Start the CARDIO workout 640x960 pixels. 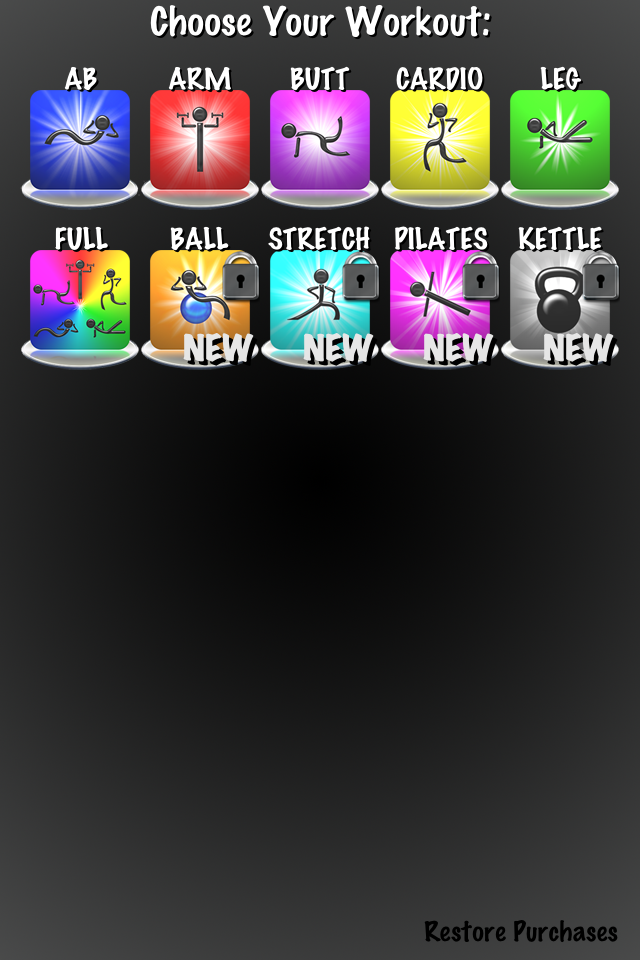(440, 140)
